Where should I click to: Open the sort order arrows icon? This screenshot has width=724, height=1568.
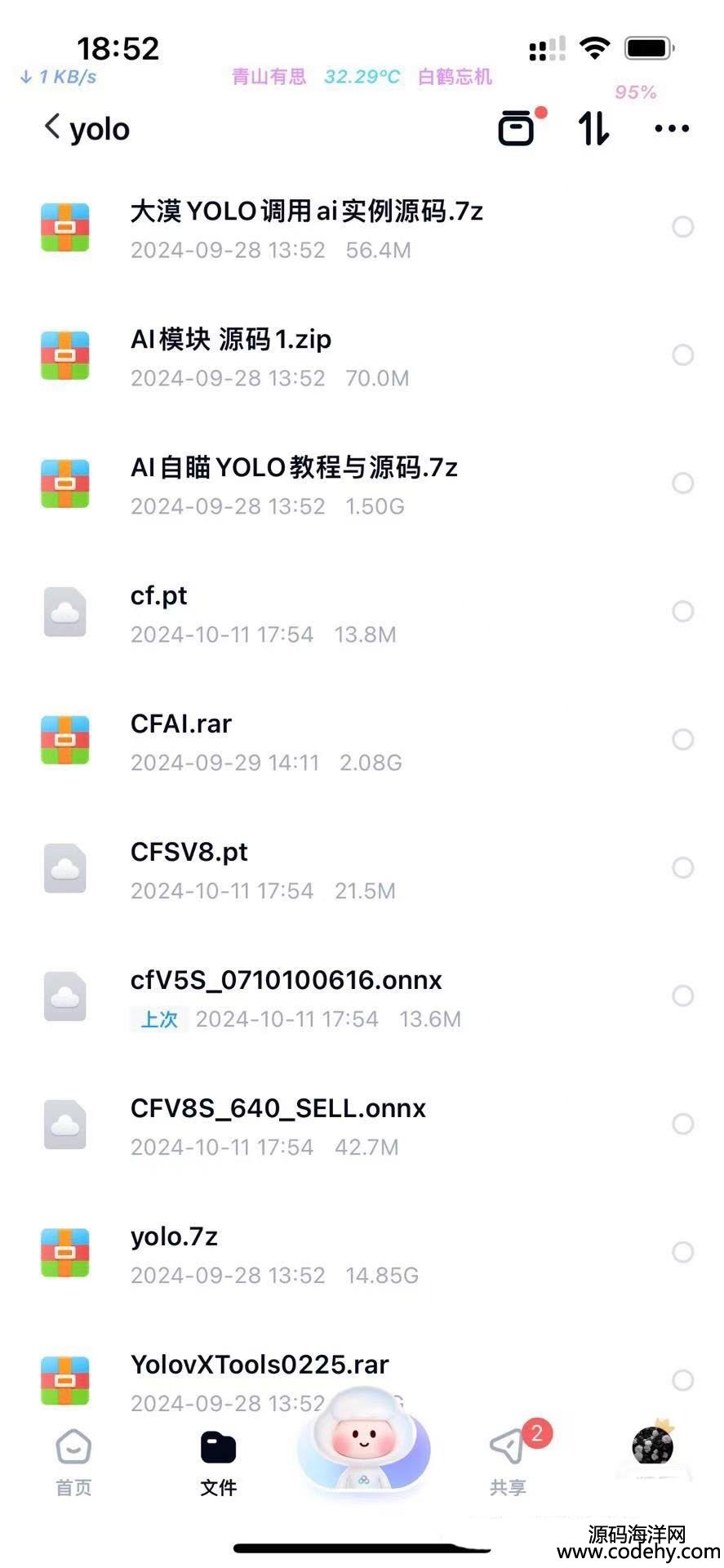click(x=593, y=128)
